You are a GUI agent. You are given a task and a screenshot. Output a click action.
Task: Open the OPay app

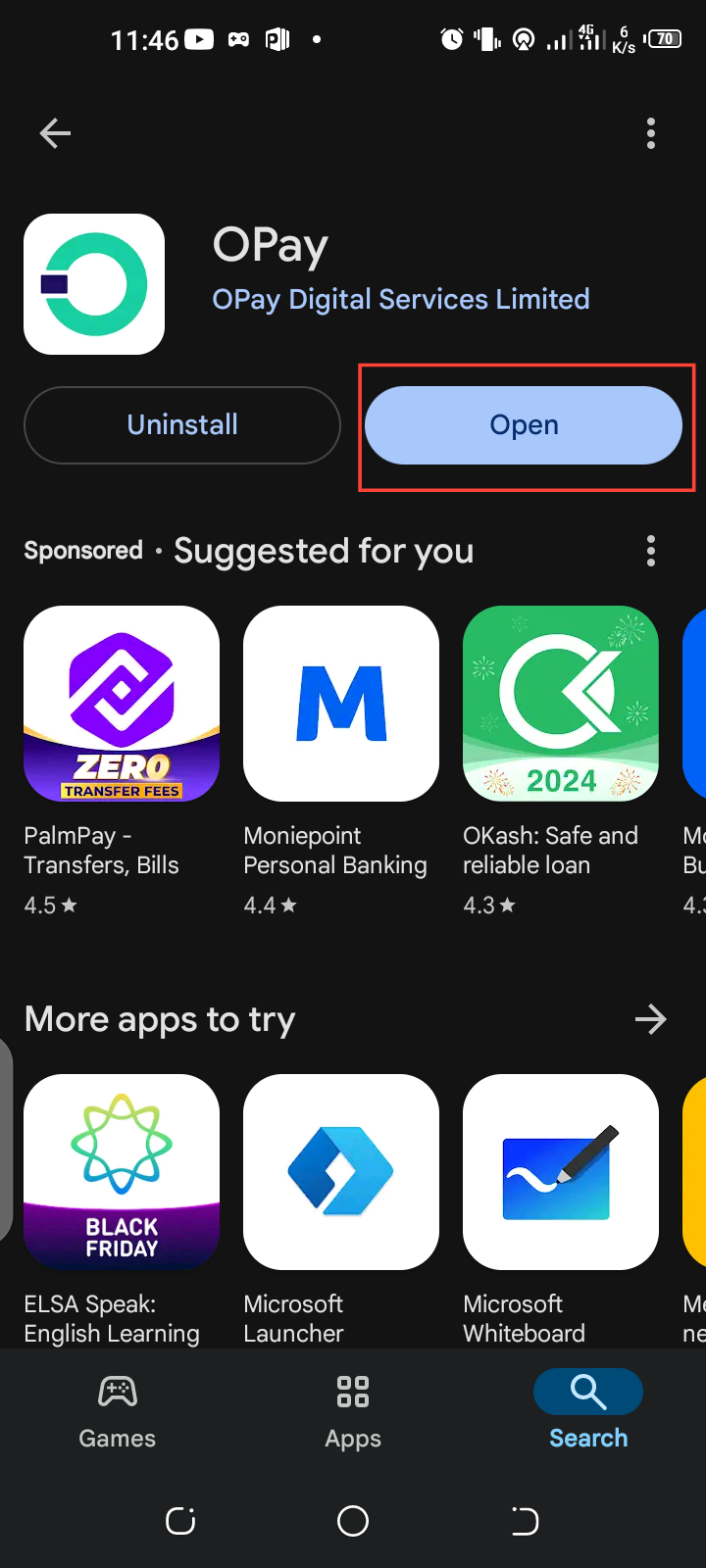coord(523,425)
